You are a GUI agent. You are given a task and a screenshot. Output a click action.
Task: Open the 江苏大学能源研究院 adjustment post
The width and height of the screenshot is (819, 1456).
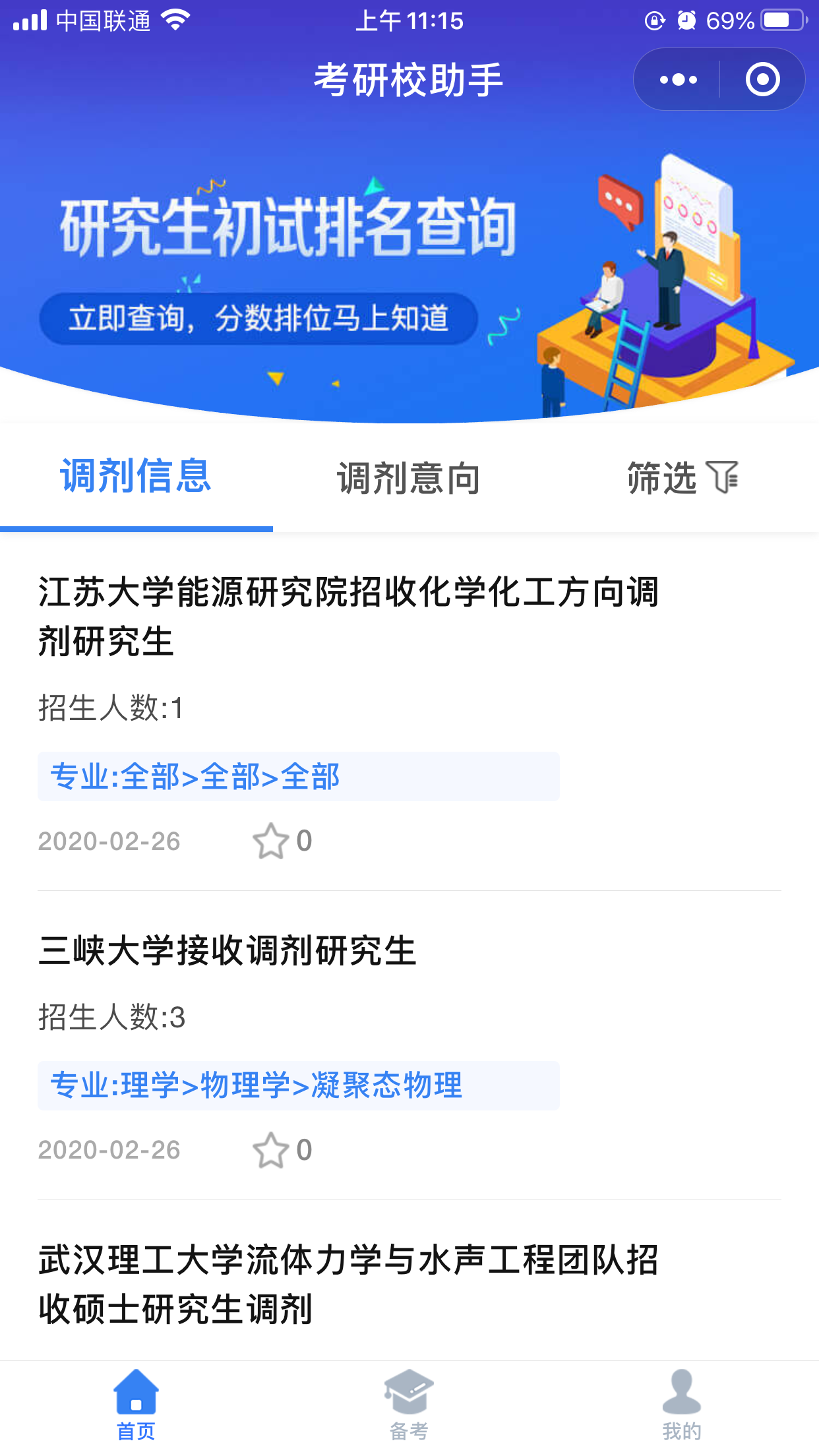click(348, 616)
